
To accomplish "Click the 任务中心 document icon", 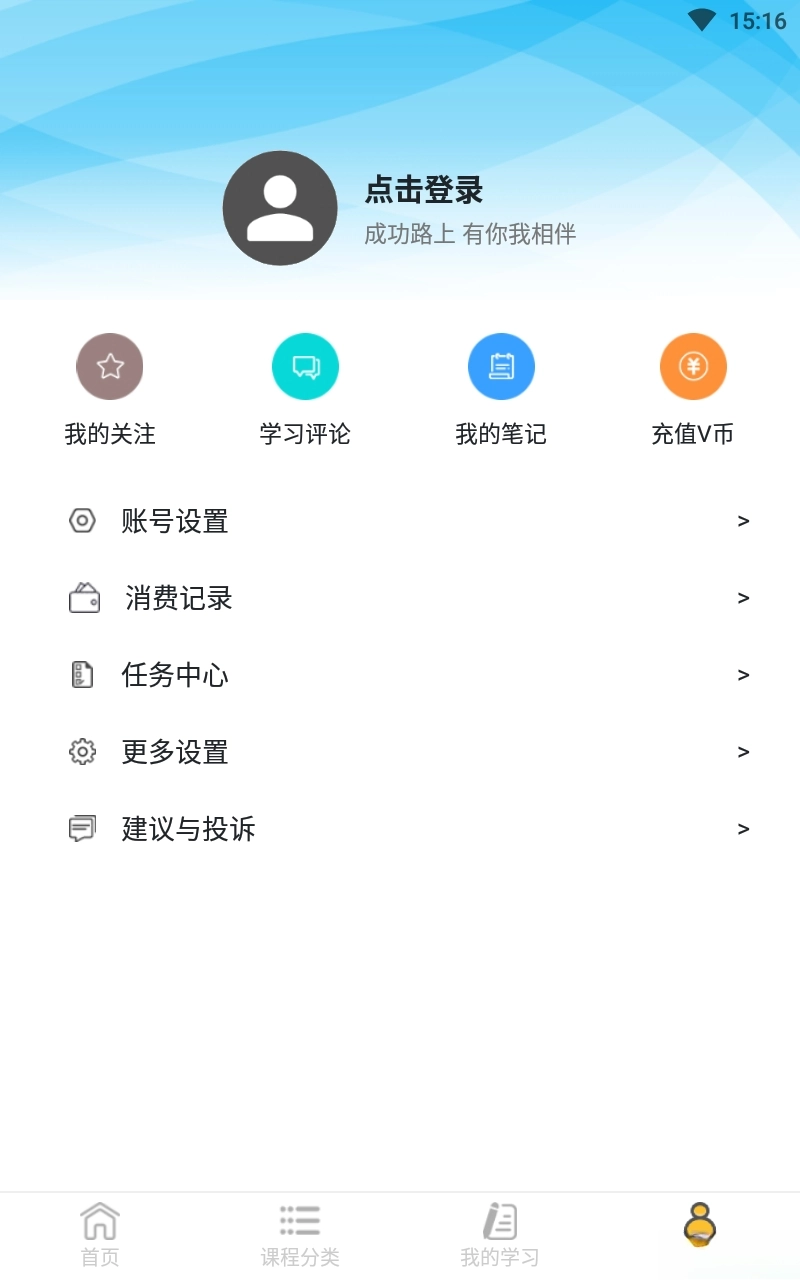I will [x=84, y=675].
